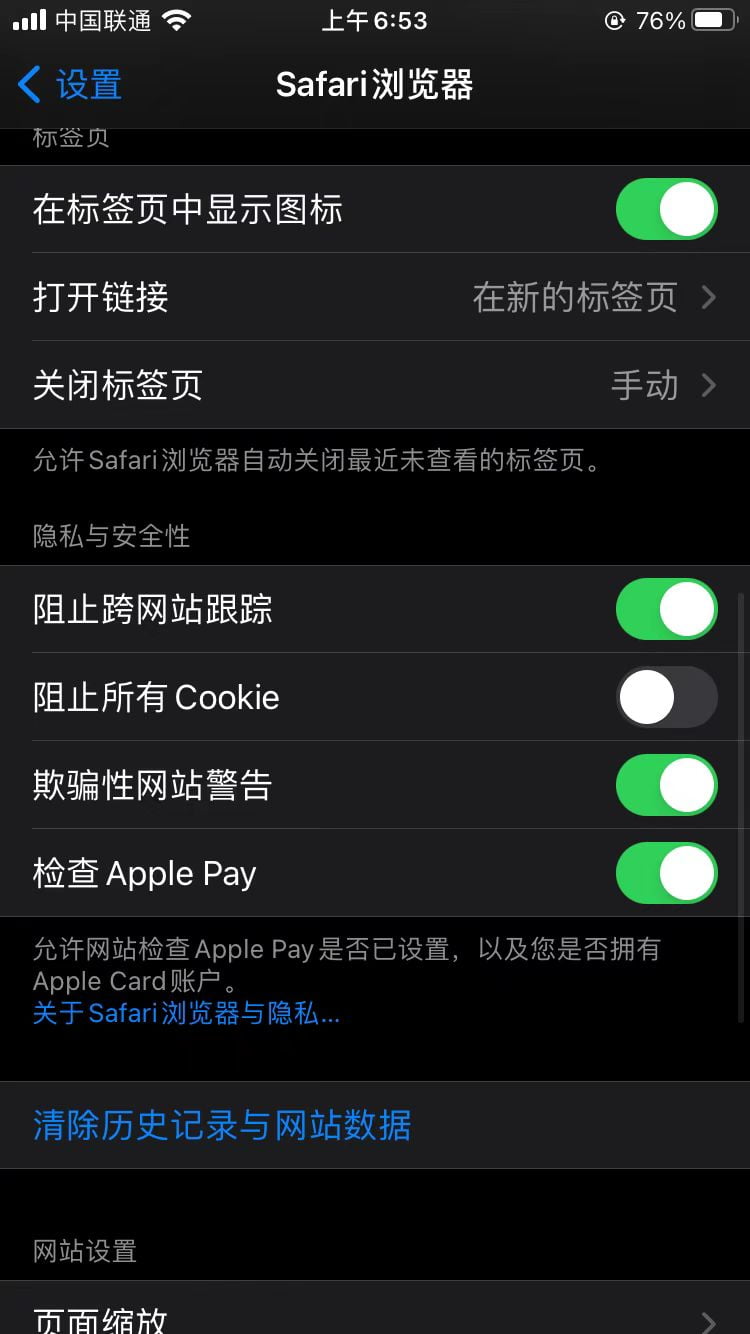Enable 阻止所有 Cookie
Image resolution: width=750 pixels, height=1334 pixels.
[x=666, y=697]
